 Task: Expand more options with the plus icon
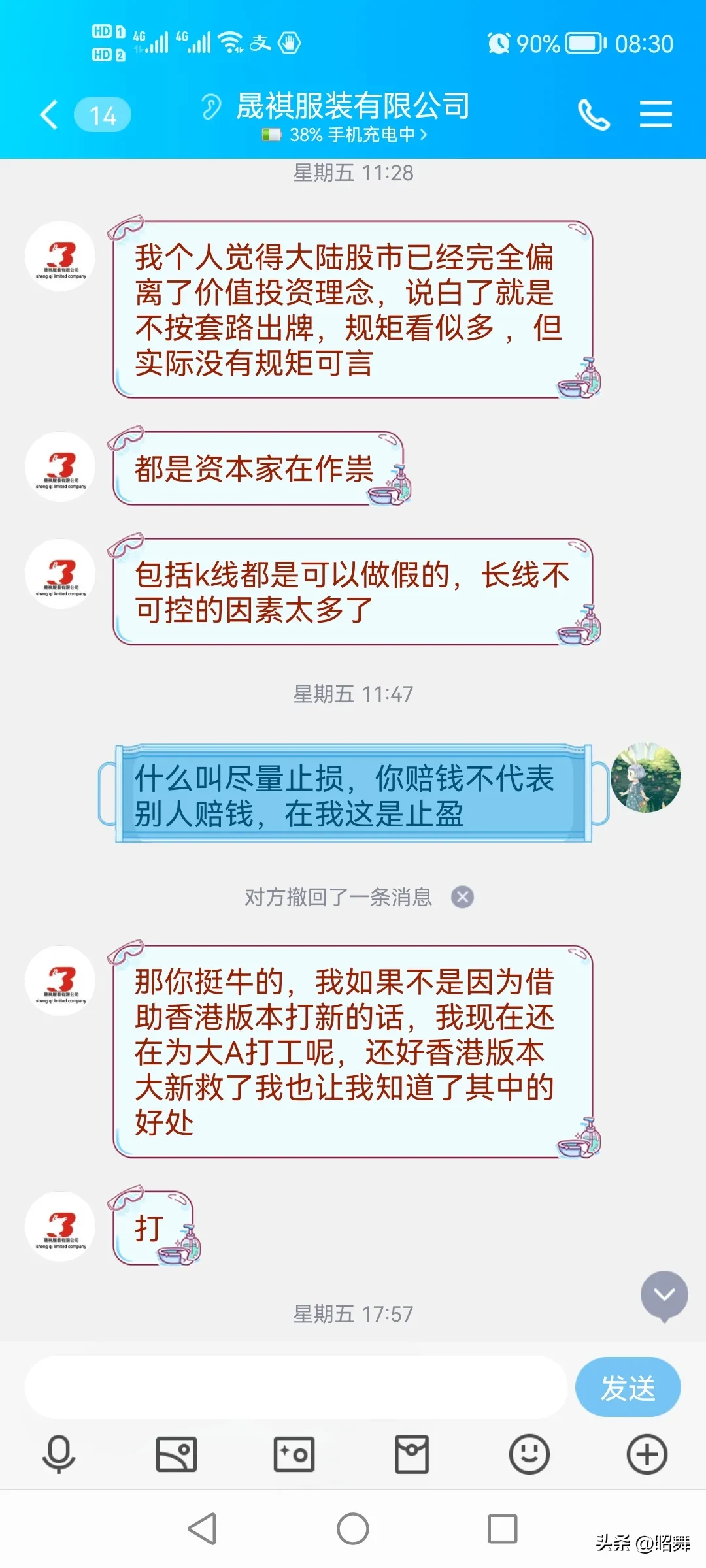coord(647,1454)
